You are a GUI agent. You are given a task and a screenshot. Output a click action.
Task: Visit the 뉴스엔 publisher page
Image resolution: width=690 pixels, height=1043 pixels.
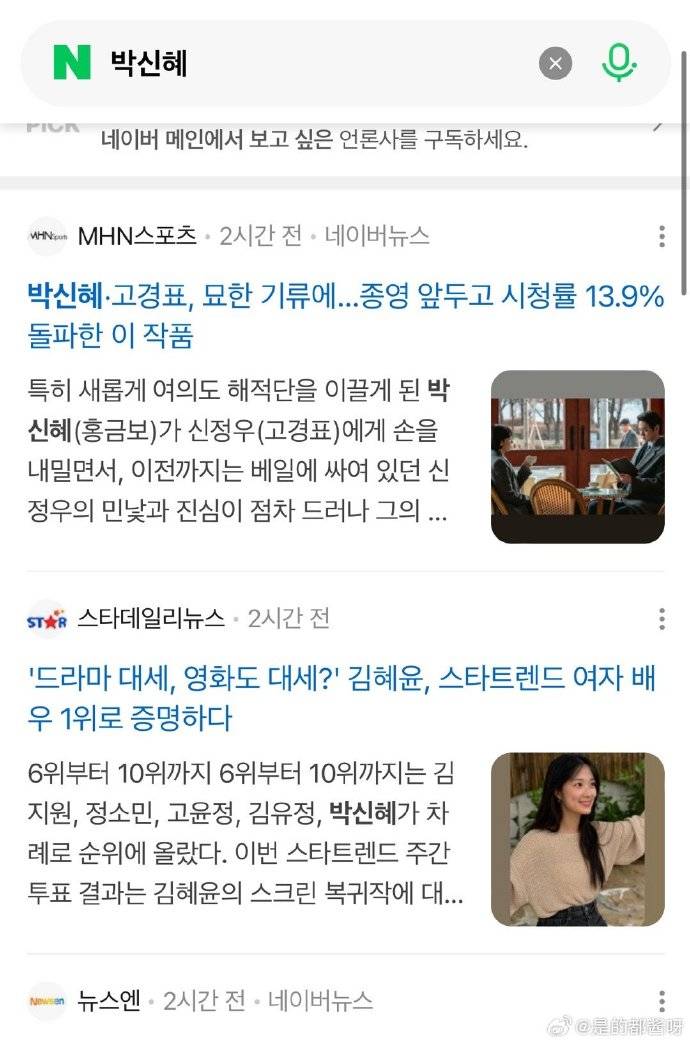(108, 999)
